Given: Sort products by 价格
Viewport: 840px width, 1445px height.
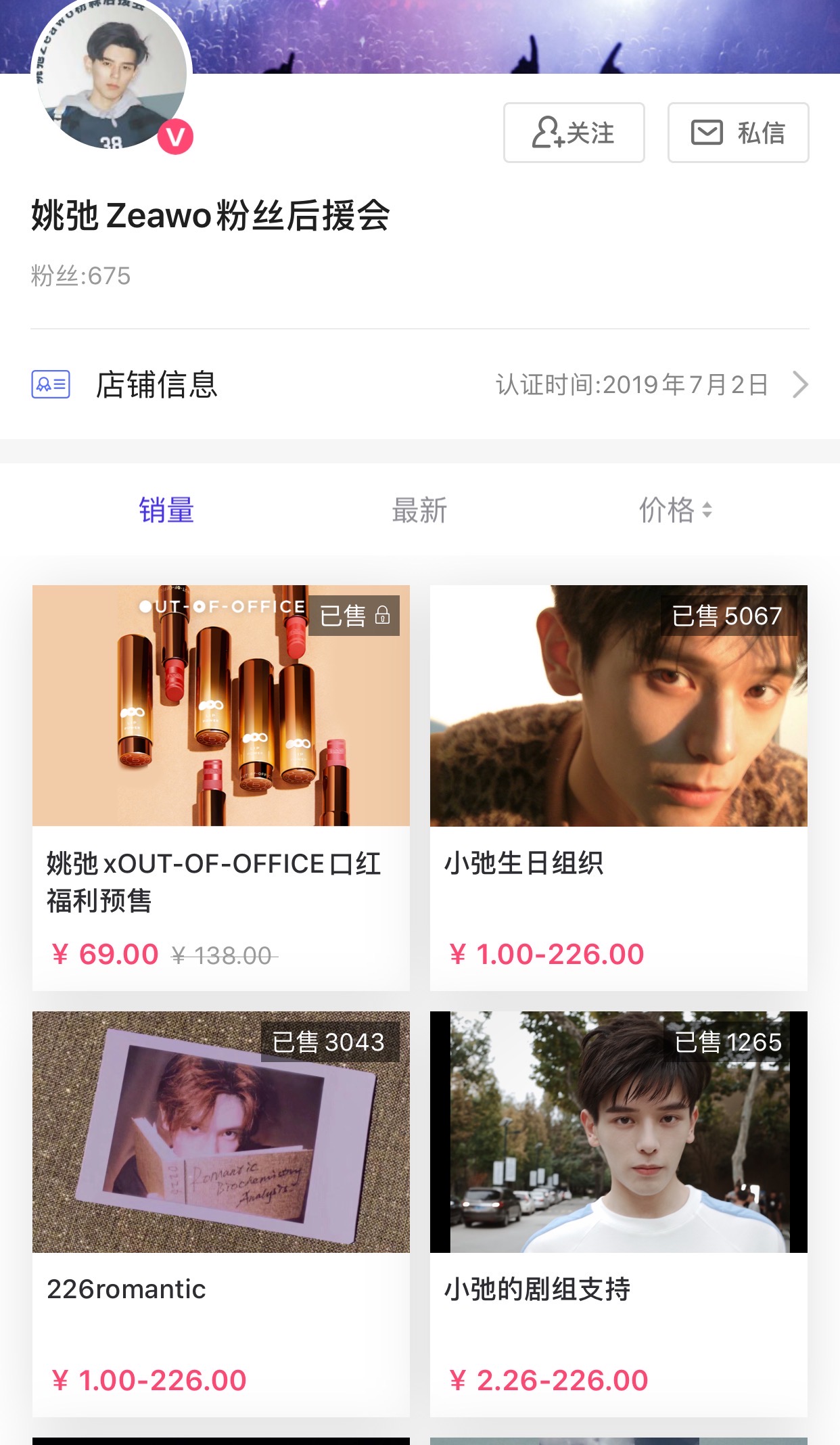Looking at the screenshot, I should click(675, 510).
